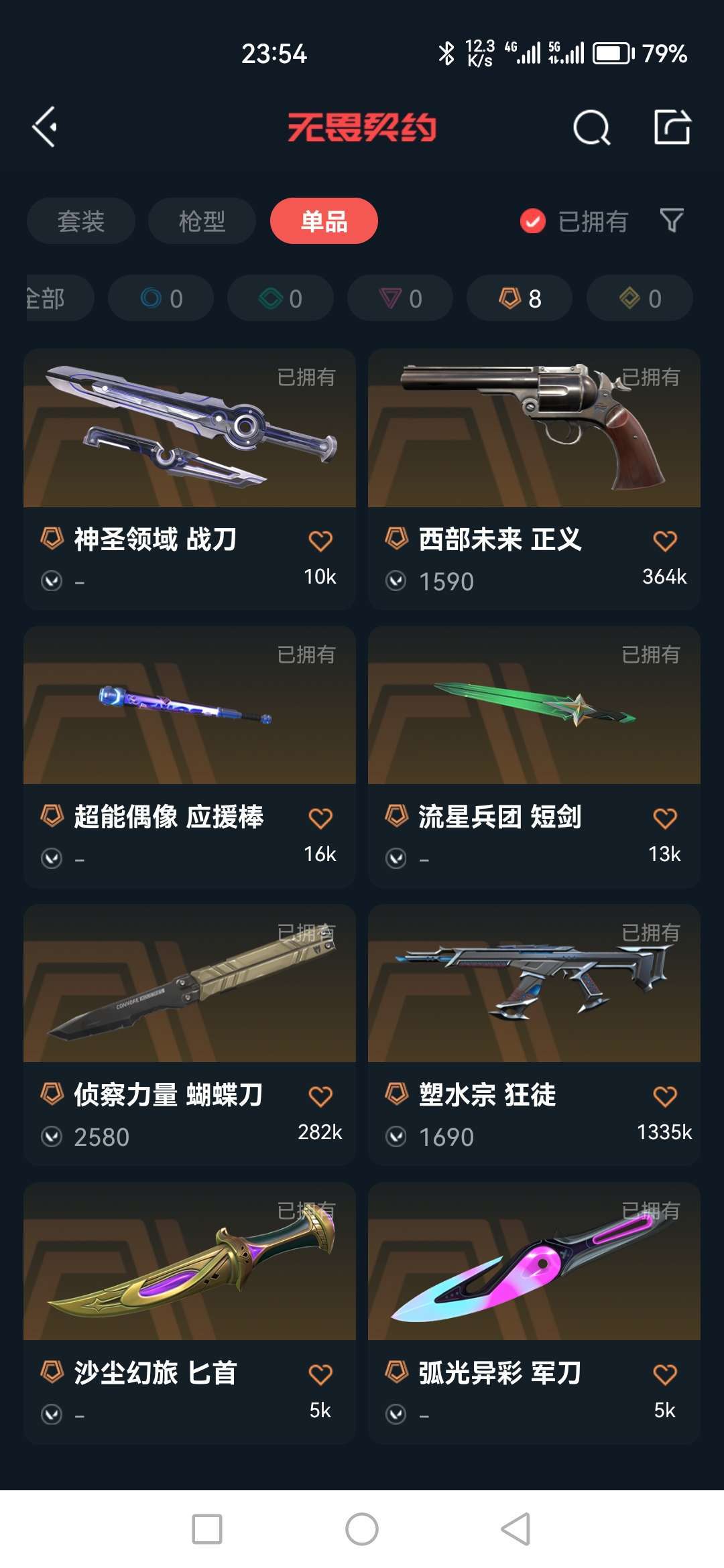724x1568 pixels.
Task: Like the 超能偶像 应援棒 skin
Action: (320, 818)
